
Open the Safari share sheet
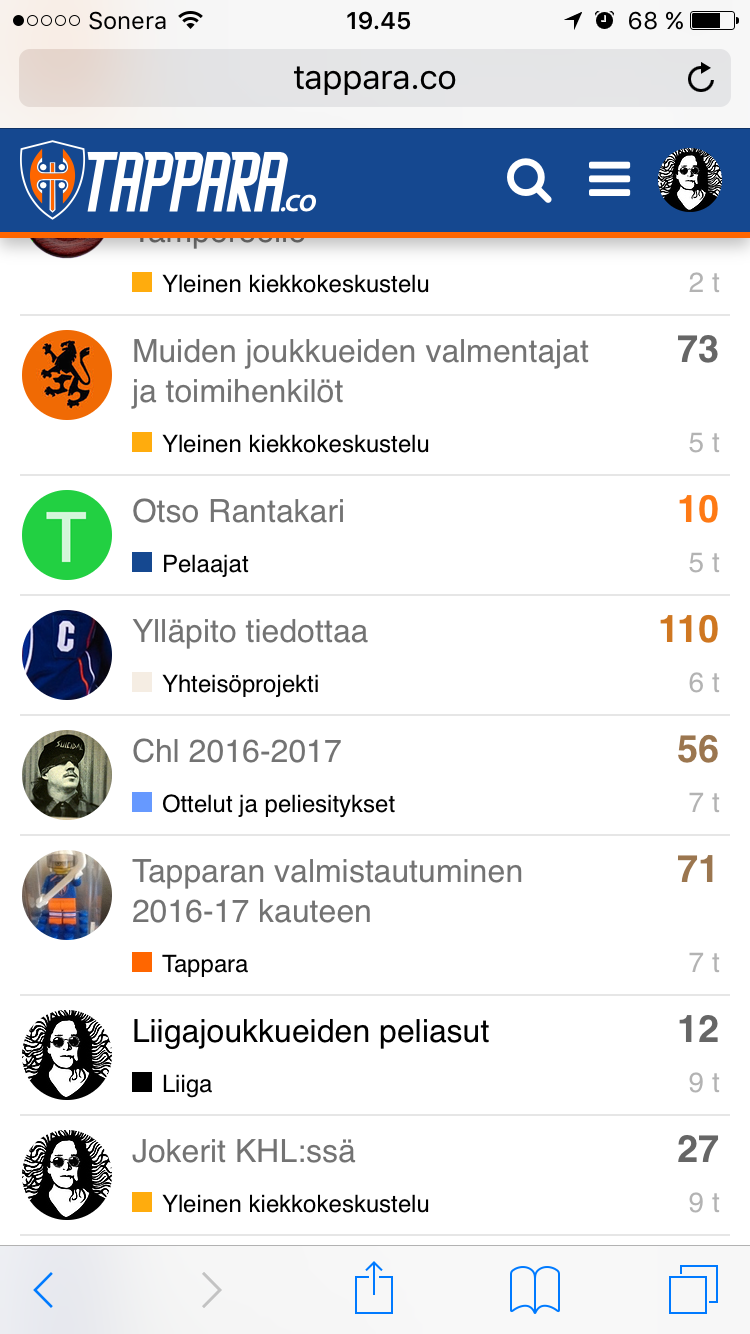375,1288
